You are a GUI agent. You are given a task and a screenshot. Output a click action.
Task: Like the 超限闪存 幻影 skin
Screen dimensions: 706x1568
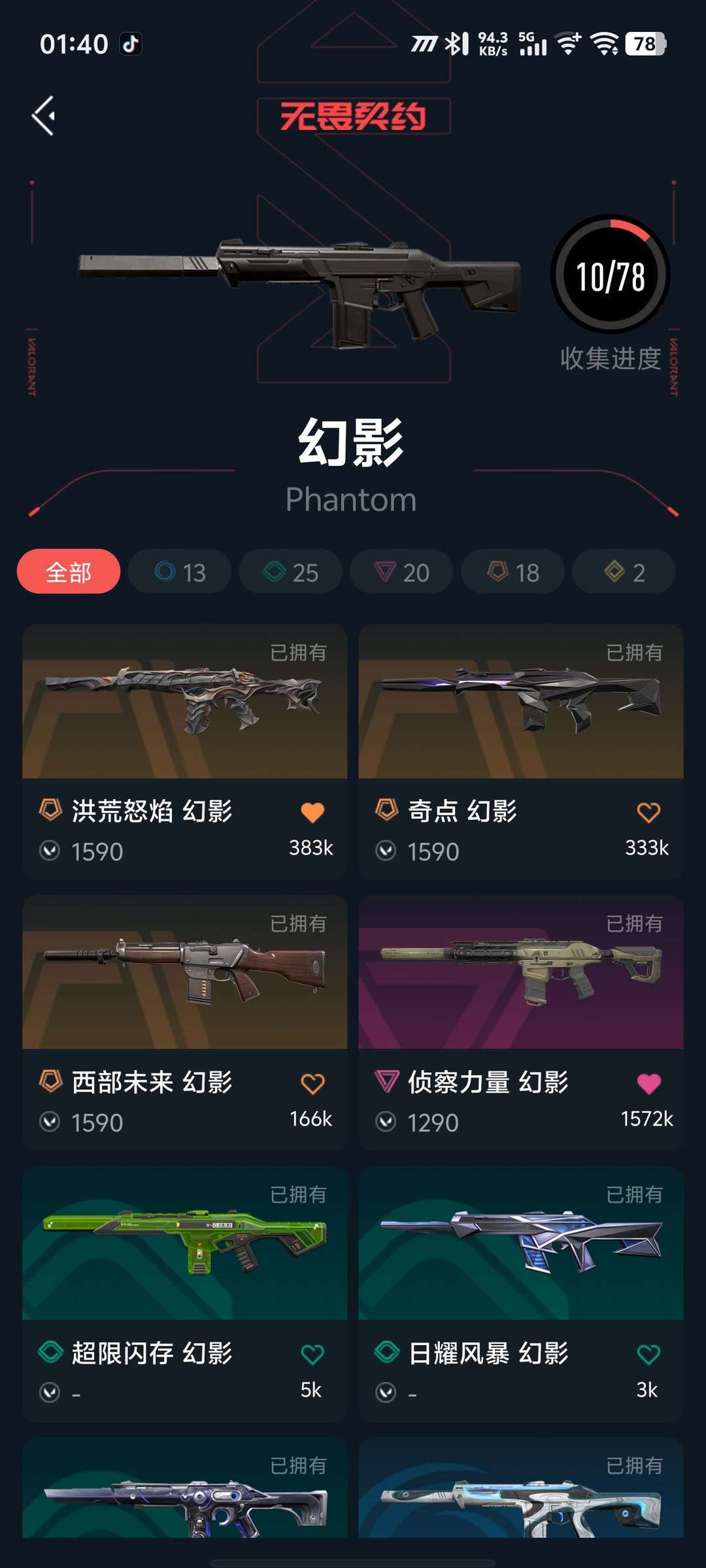[312, 1354]
